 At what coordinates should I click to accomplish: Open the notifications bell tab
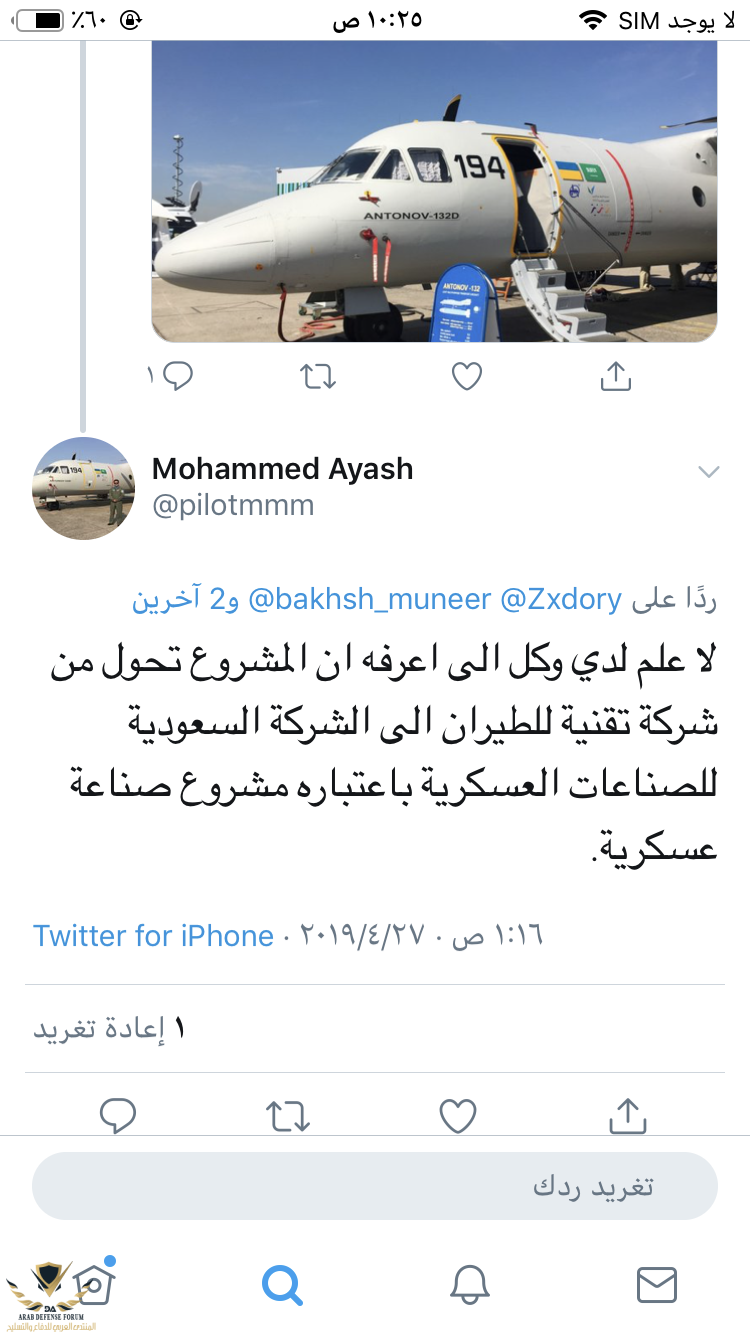coord(469,1283)
